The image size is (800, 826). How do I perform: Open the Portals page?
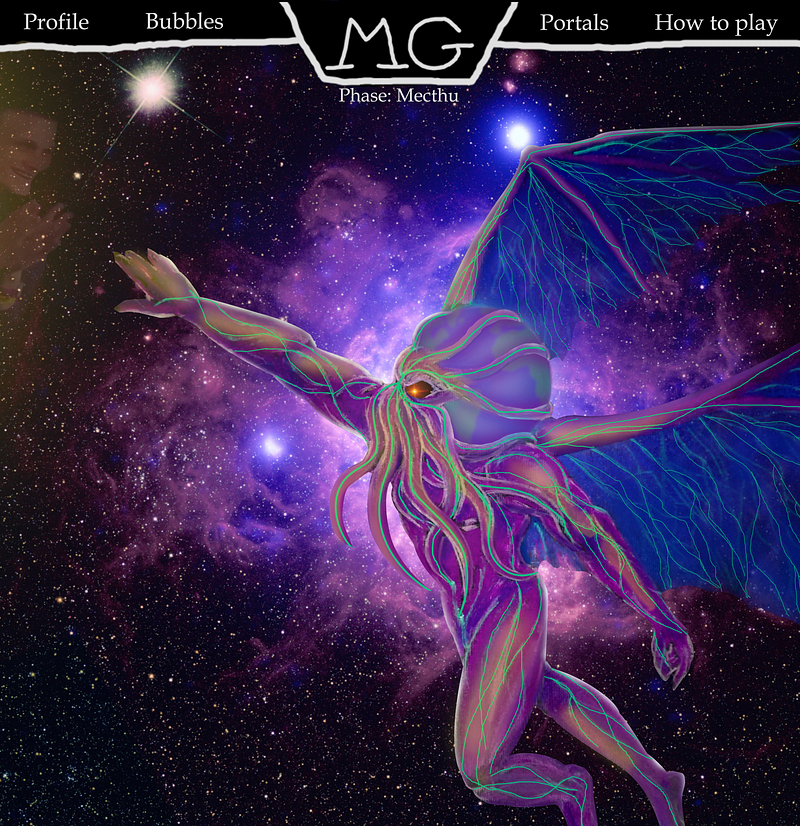point(574,23)
